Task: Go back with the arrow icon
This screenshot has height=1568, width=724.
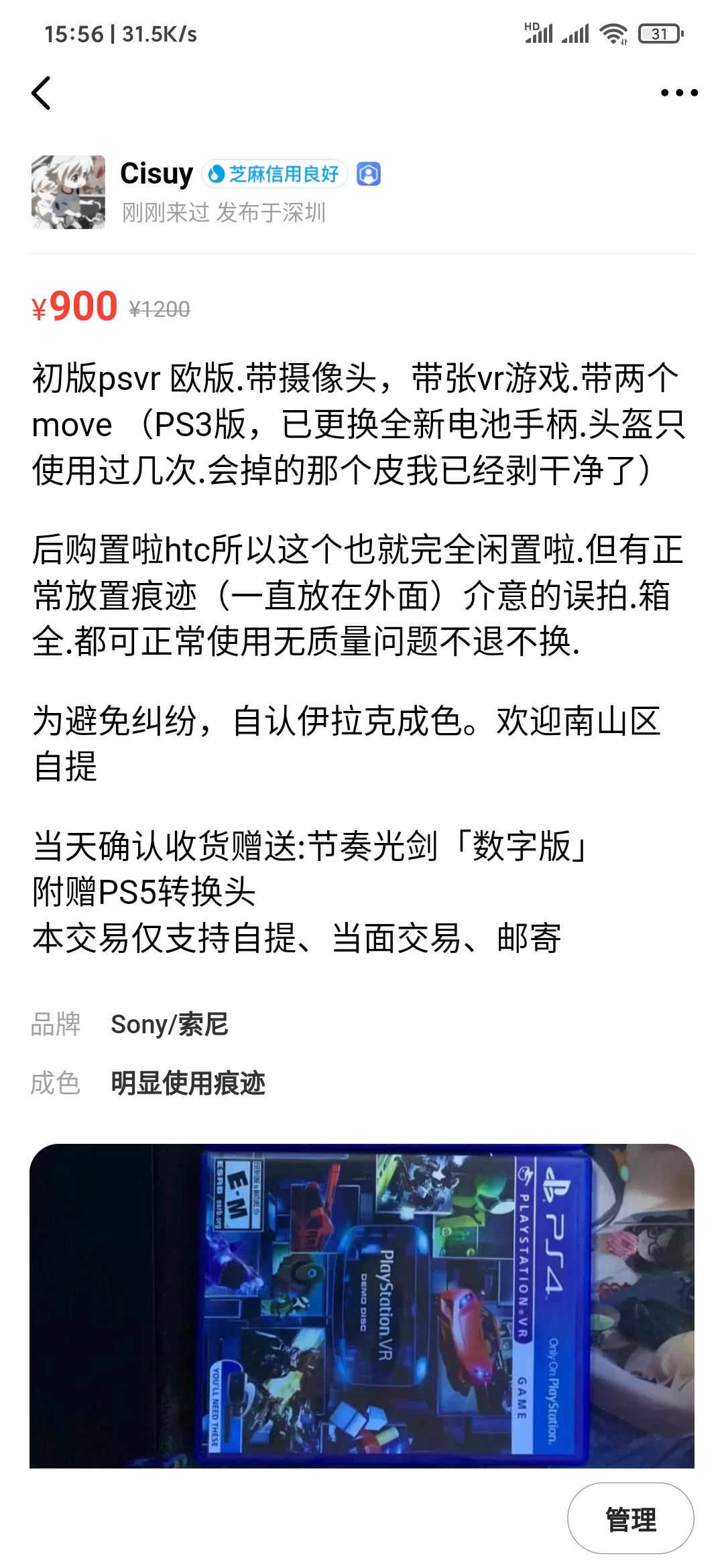Action: [x=42, y=92]
